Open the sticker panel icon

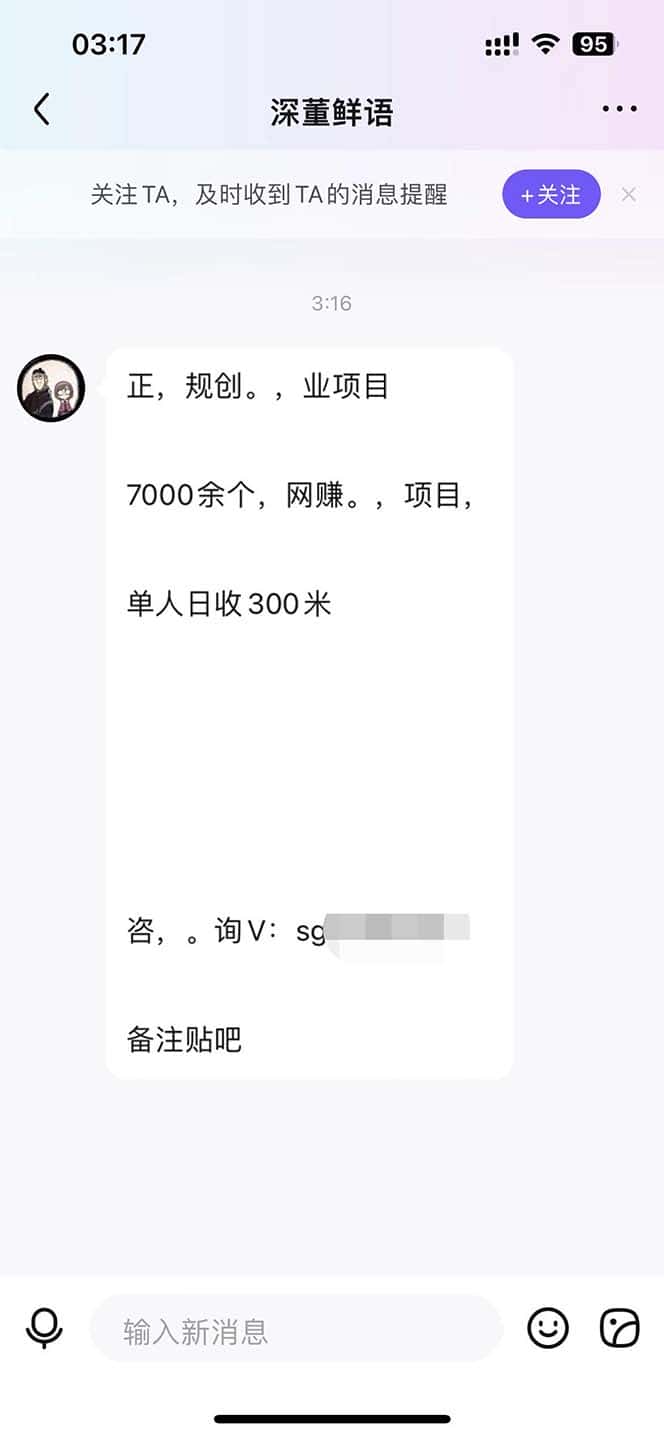(619, 1329)
